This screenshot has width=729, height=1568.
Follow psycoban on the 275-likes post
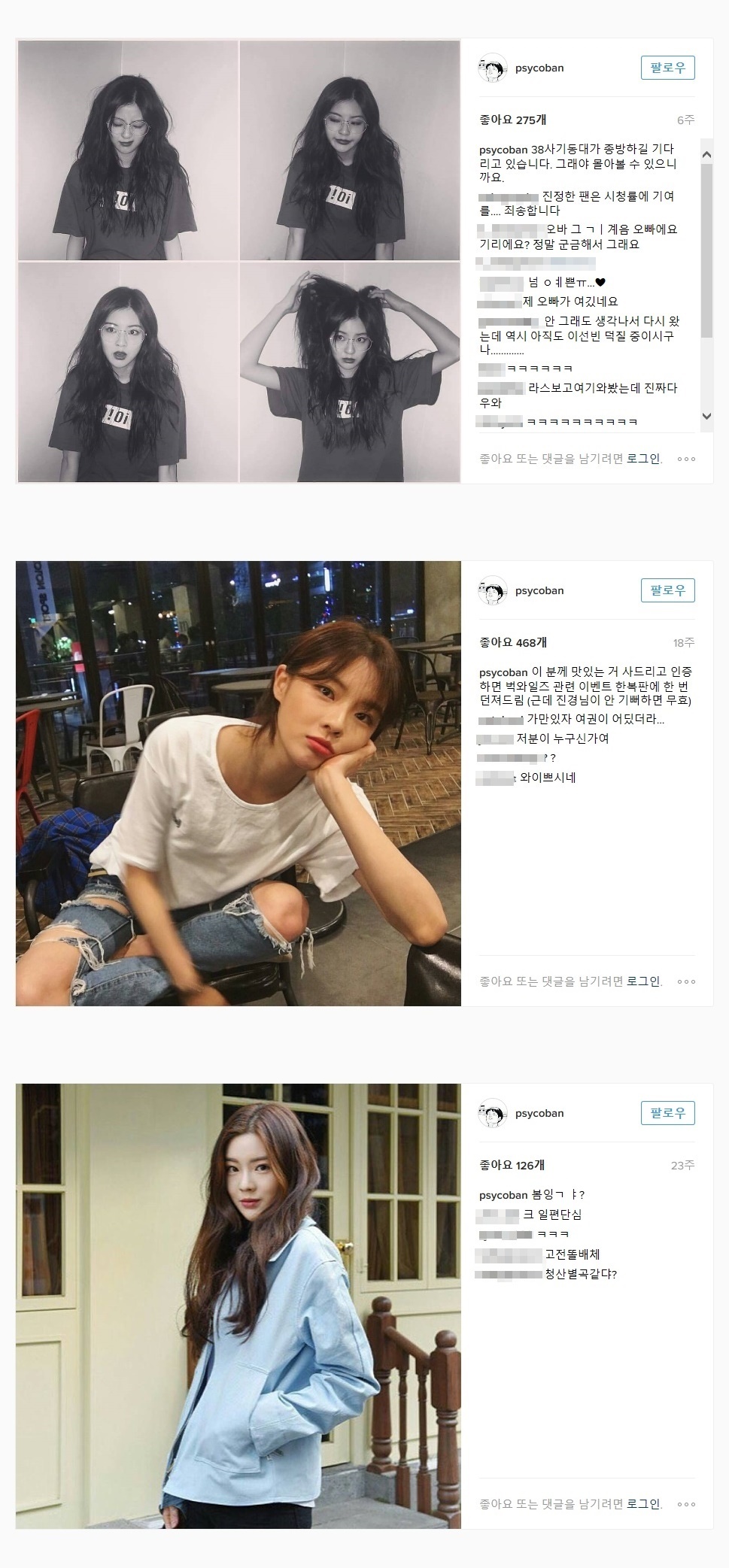[x=667, y=68]
